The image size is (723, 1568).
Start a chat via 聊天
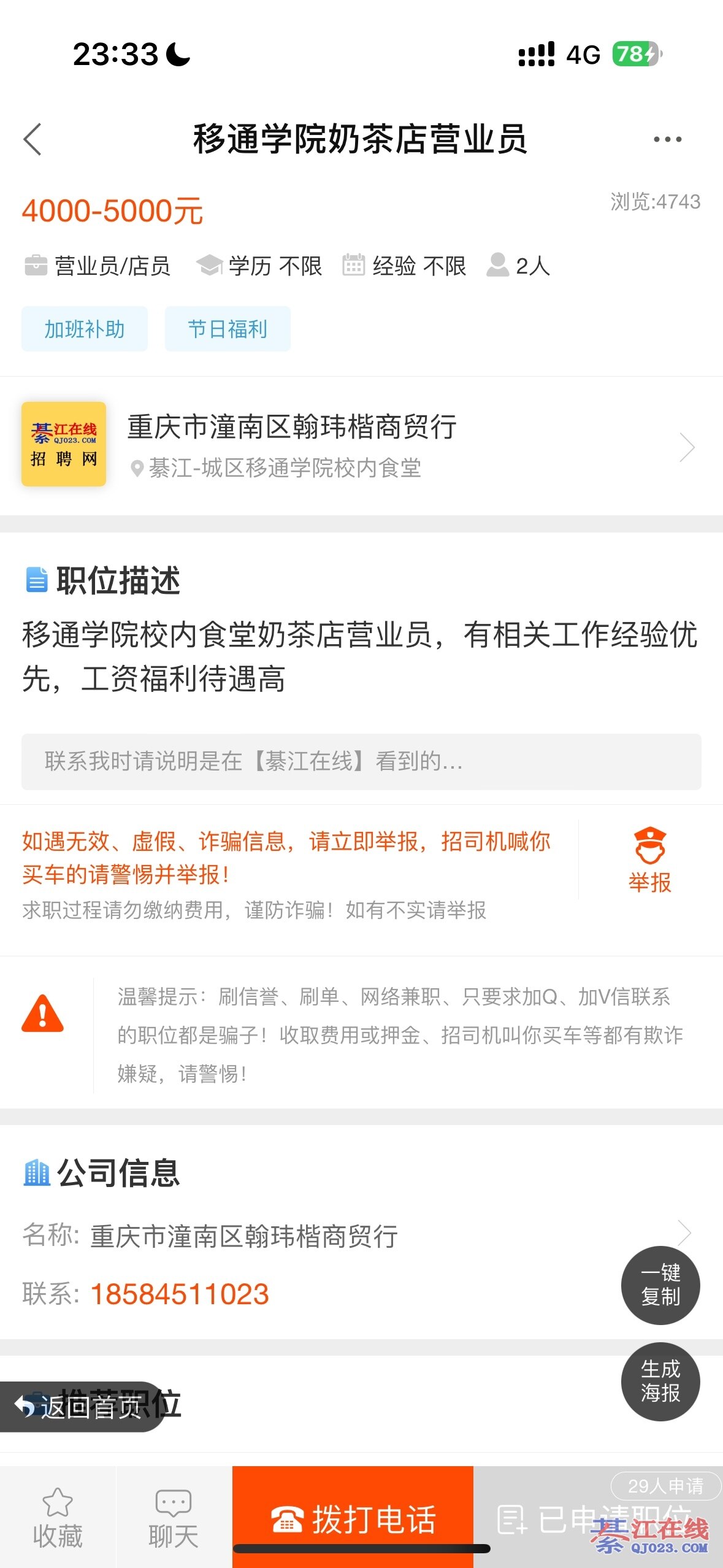[174, 1518]
